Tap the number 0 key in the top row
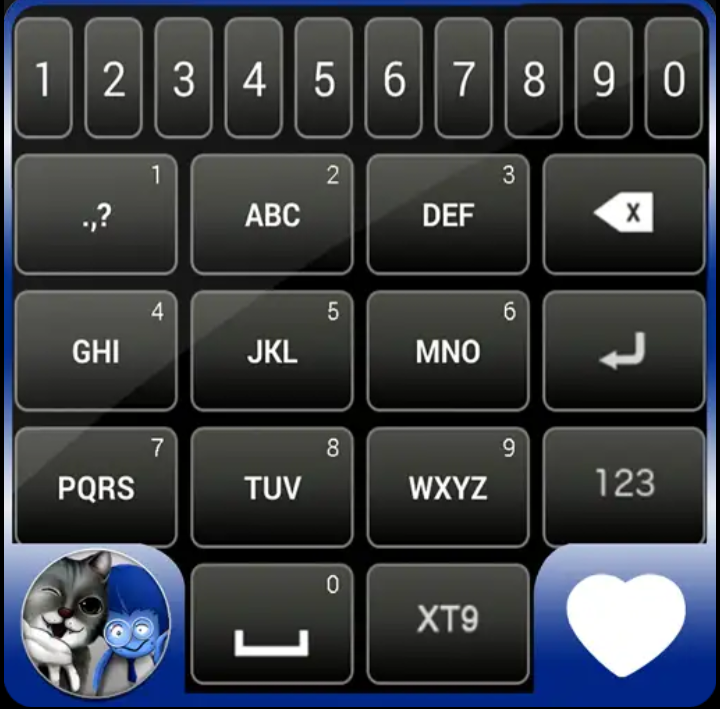 pos(674,78)
